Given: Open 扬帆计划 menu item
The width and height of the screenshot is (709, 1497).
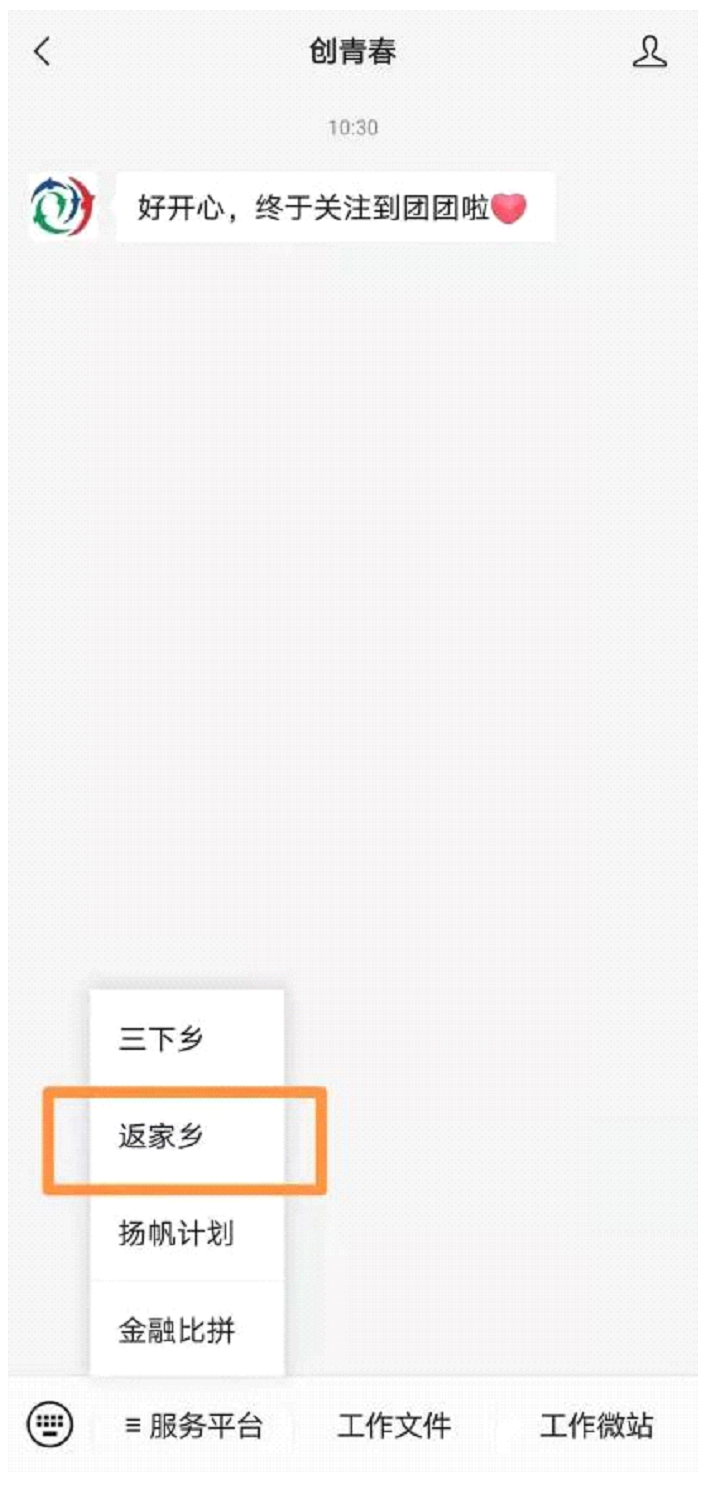Looking at the screenshot, I should pyautogui.click(x=187, y=1233).
